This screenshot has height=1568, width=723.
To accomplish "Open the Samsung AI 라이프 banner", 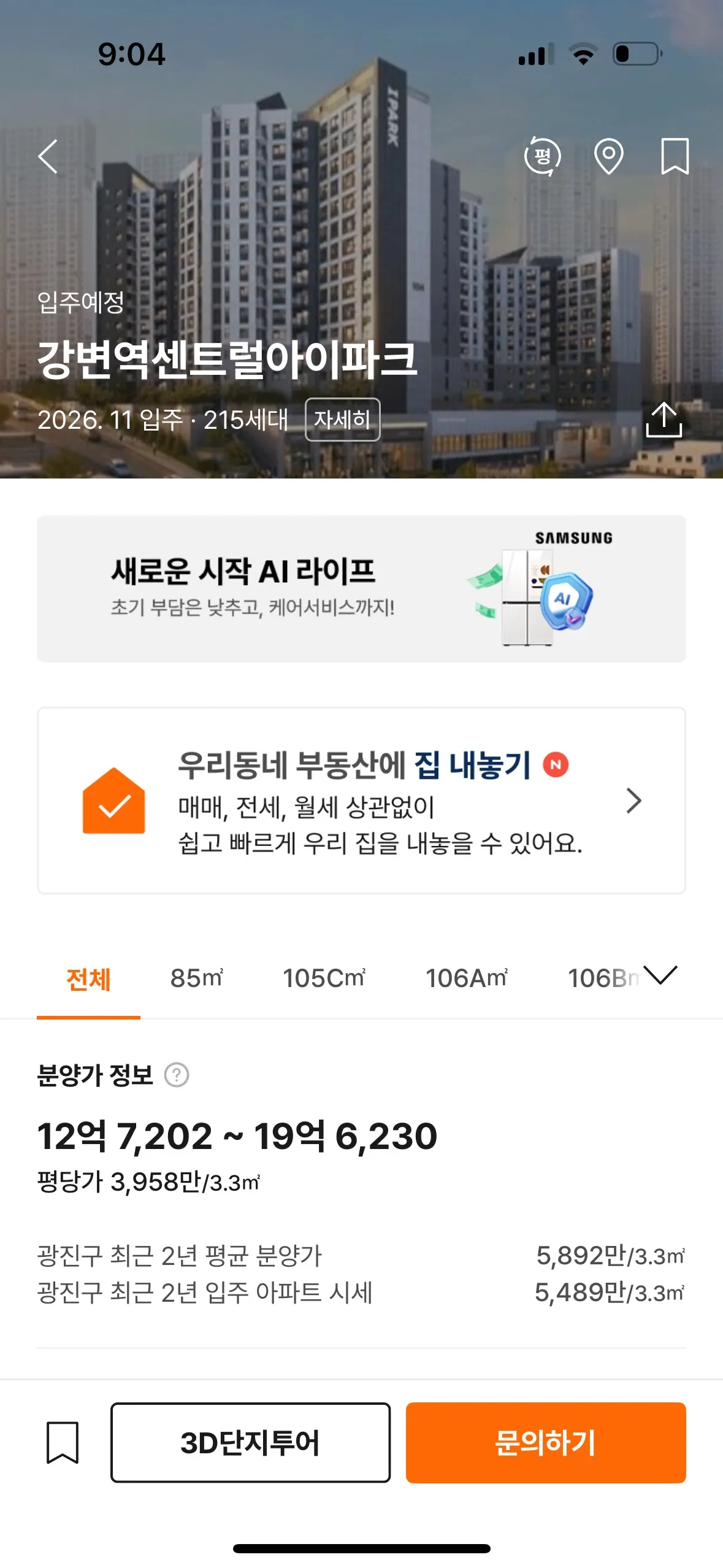I will pos(361,589).
